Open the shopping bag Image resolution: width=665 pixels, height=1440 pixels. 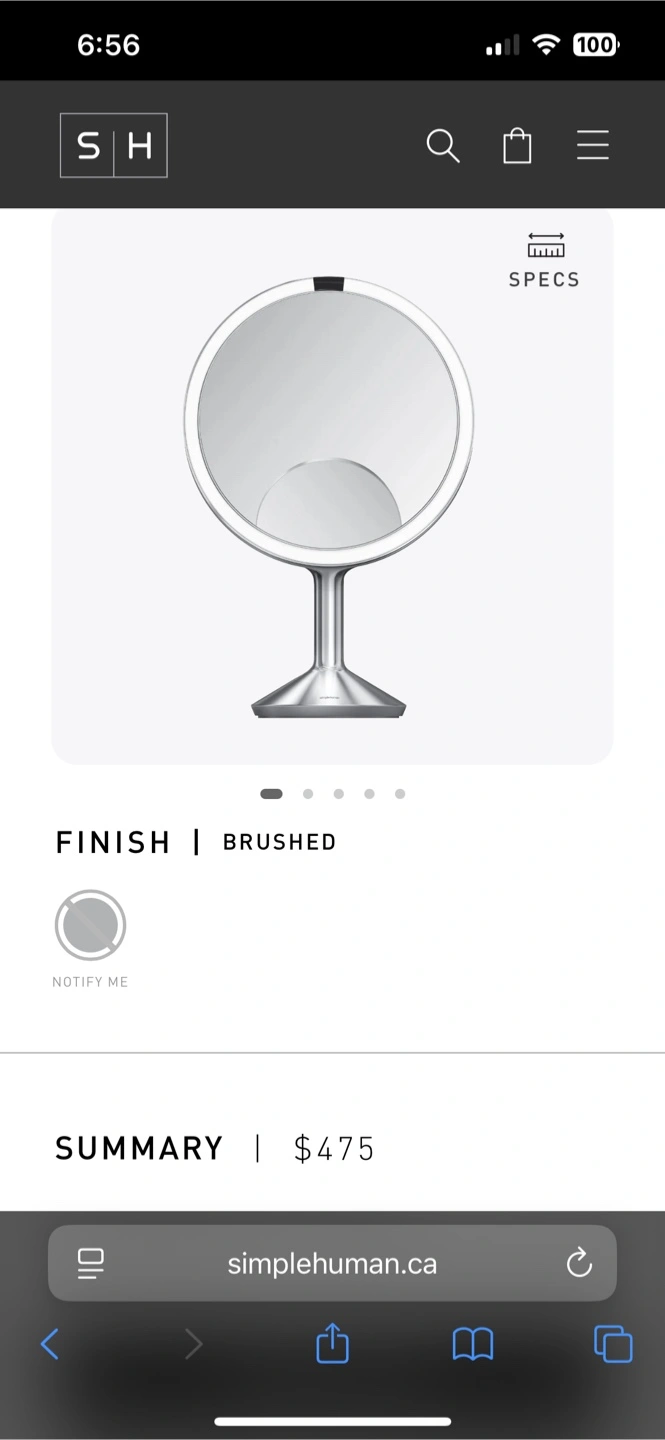[x=517, y=146]
